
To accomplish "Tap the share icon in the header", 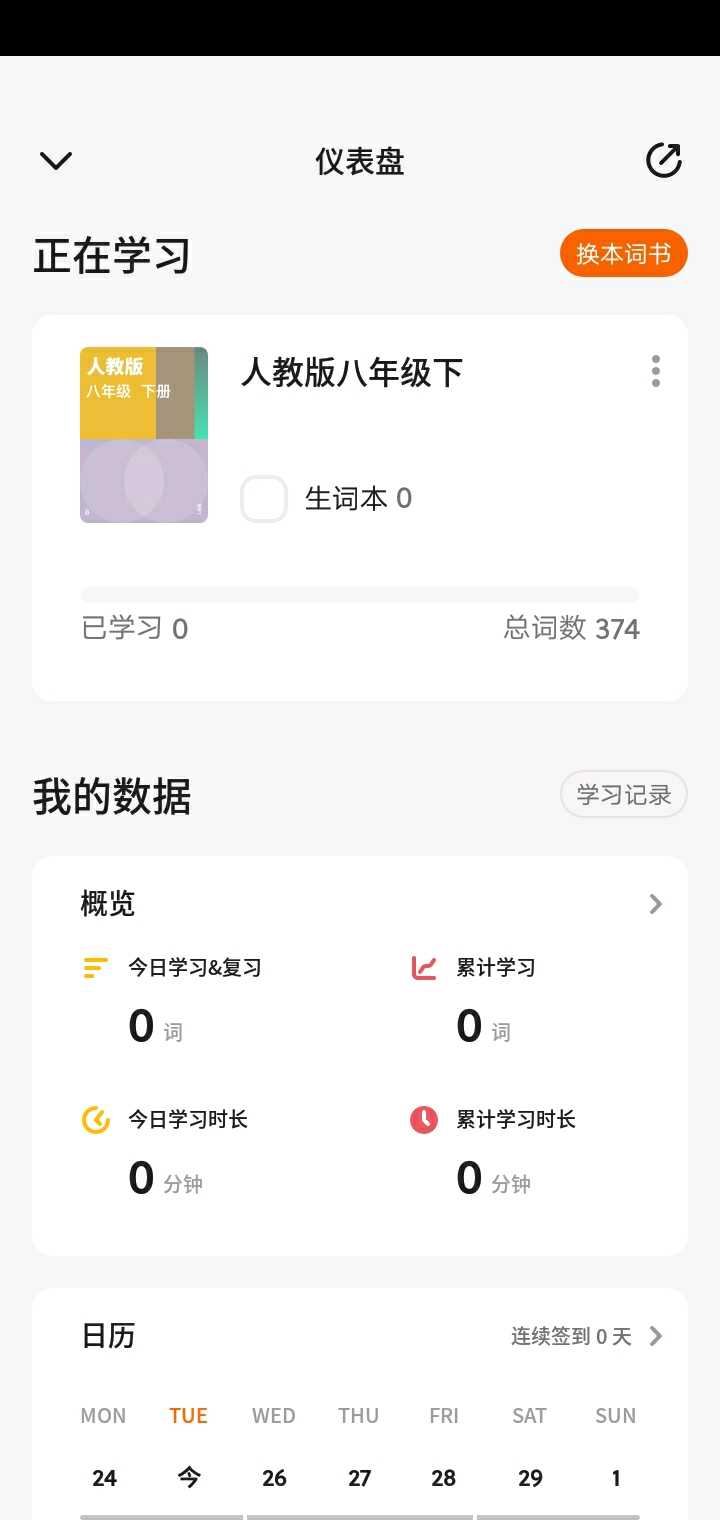I will click(x=664, y=160).
